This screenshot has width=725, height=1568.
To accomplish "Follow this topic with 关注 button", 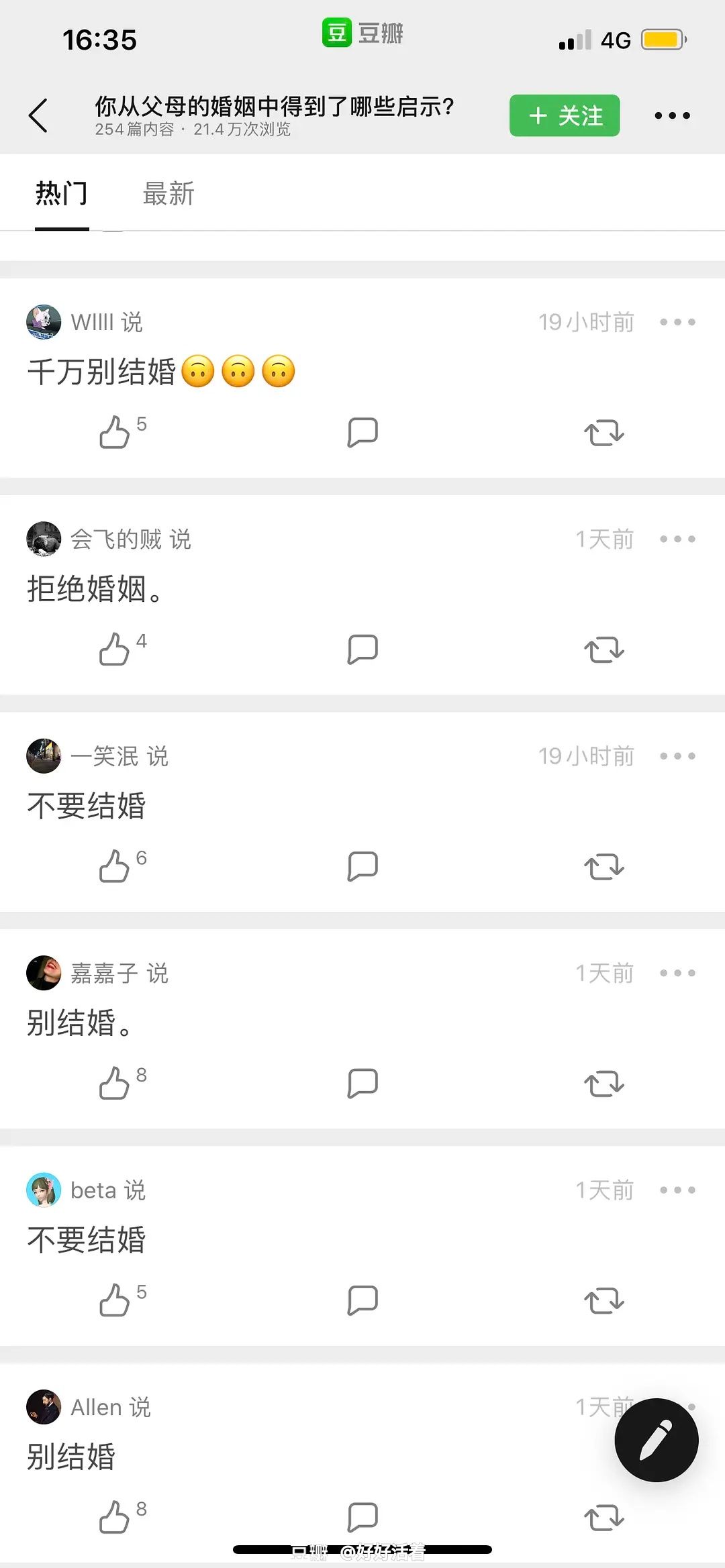I will (x=564, y=115).
